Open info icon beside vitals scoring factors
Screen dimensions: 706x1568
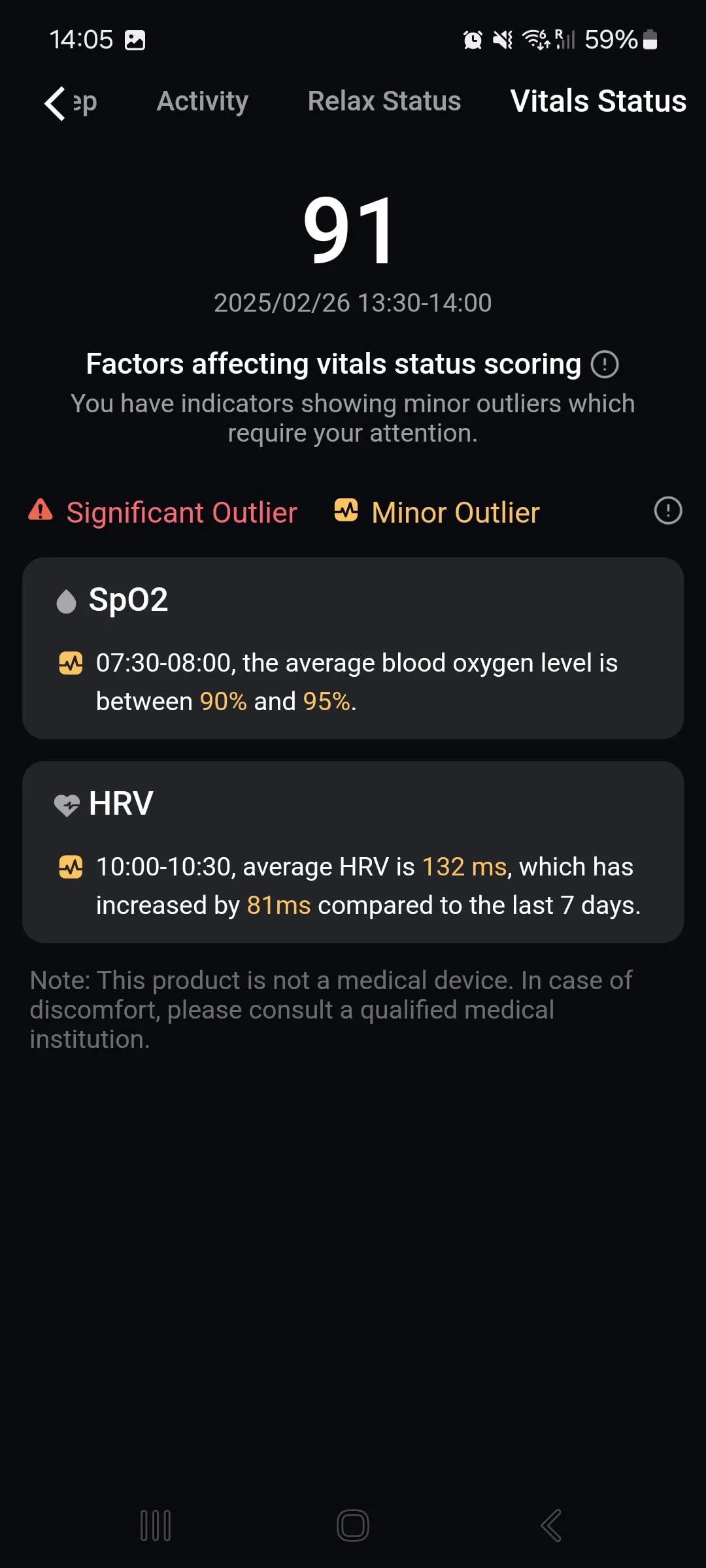[605, 365]
